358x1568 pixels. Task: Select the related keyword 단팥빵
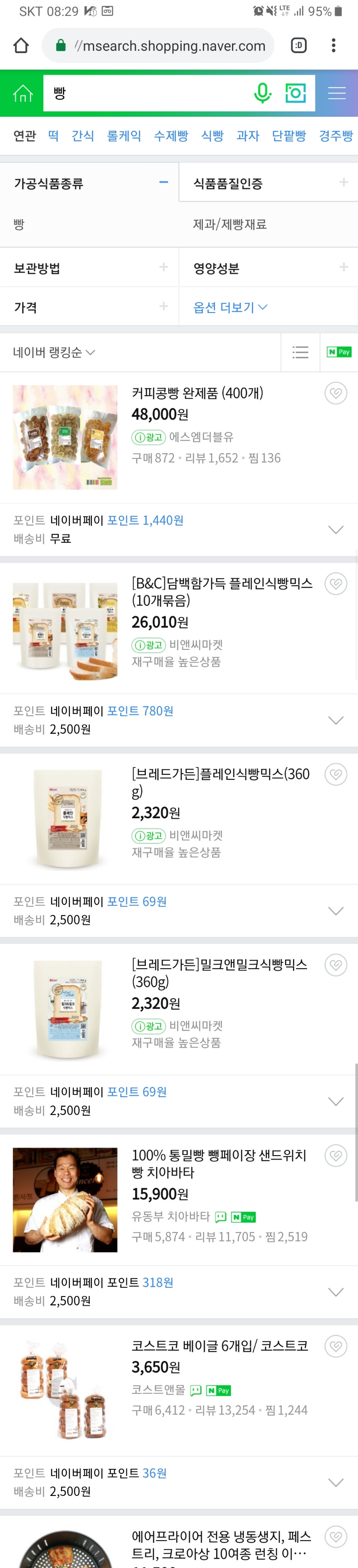tap(289, 136)
